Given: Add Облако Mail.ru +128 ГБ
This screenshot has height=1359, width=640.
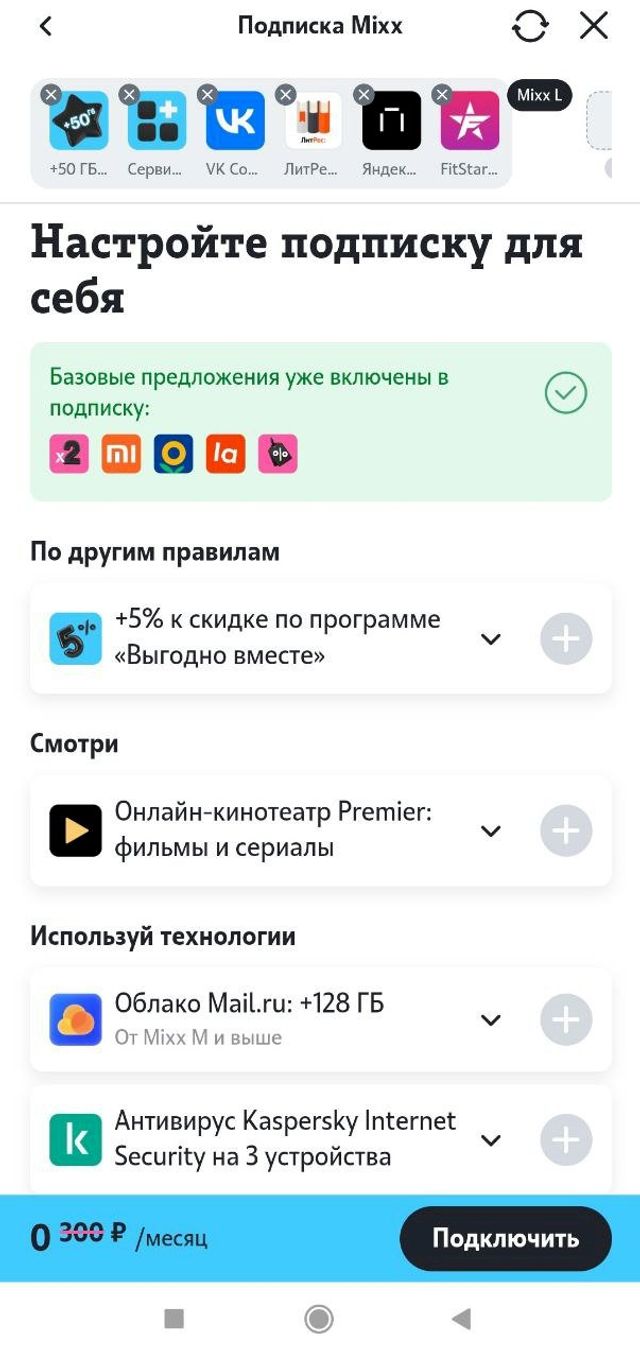Looking at the screenshot, I should point(566,1019).
